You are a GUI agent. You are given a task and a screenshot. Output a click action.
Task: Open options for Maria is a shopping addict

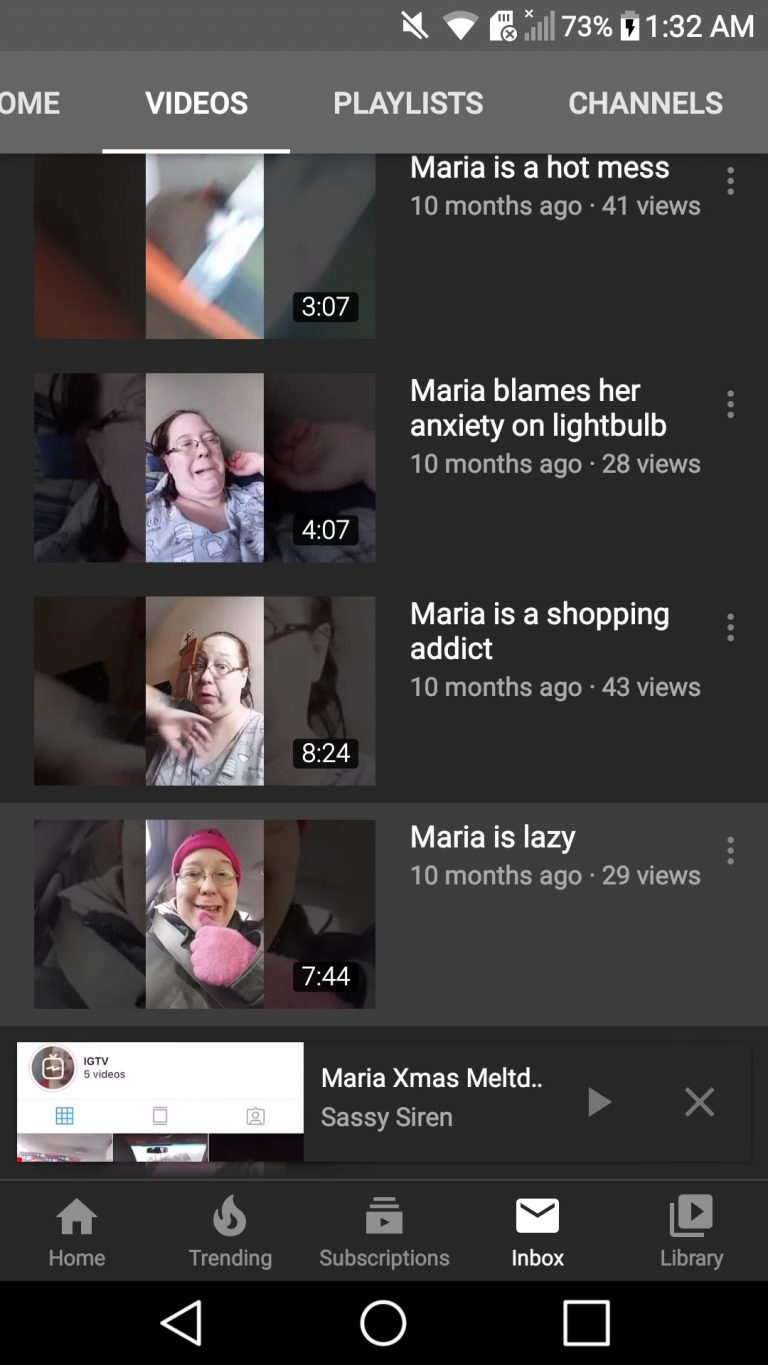(730, 627)
